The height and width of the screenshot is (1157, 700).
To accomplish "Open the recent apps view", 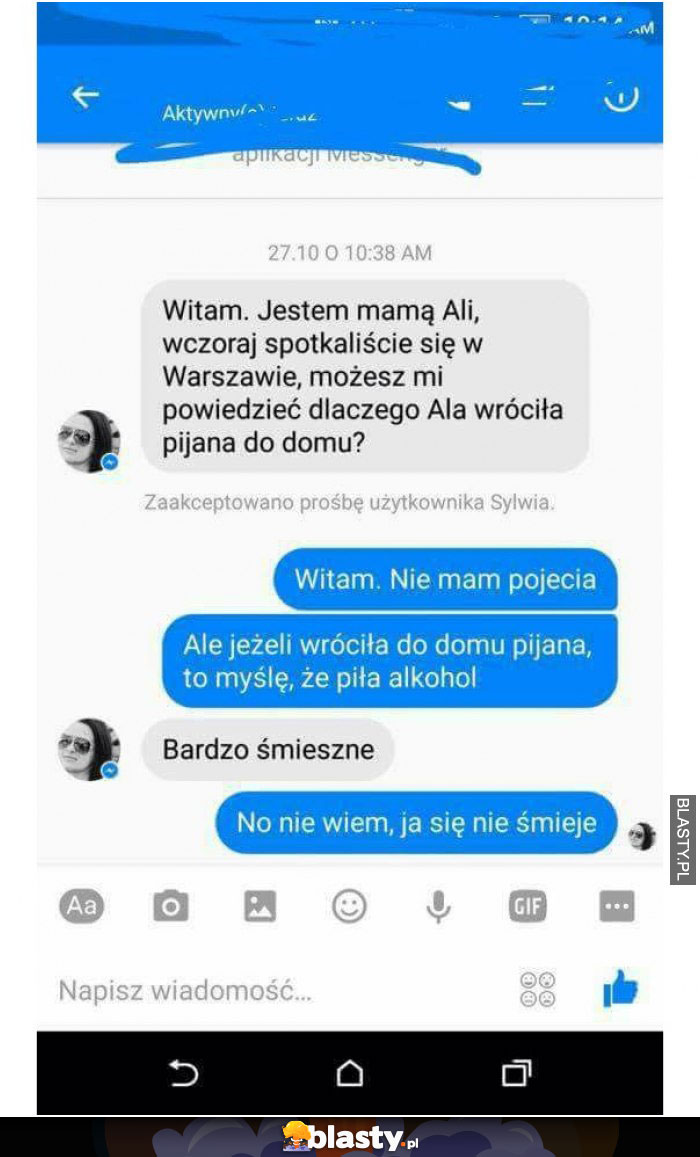I will [x=516, y=1074].
